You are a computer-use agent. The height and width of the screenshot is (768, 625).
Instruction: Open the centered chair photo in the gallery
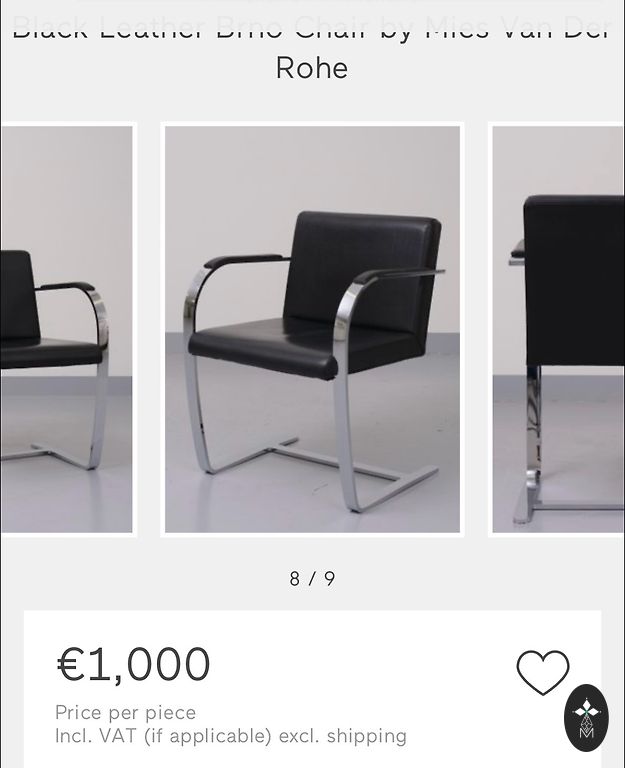312,329
